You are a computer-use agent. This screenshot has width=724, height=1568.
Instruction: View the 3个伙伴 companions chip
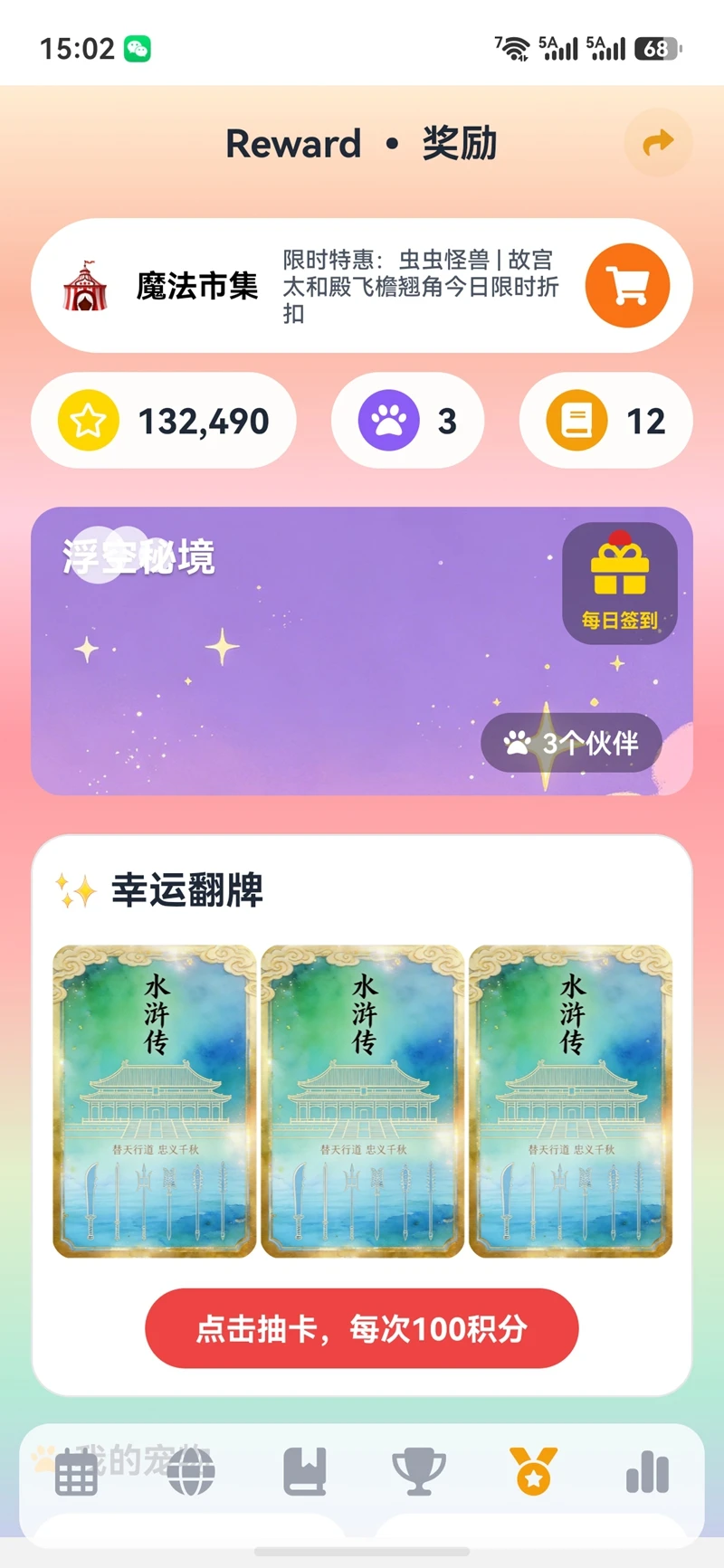tap(571, 743)
